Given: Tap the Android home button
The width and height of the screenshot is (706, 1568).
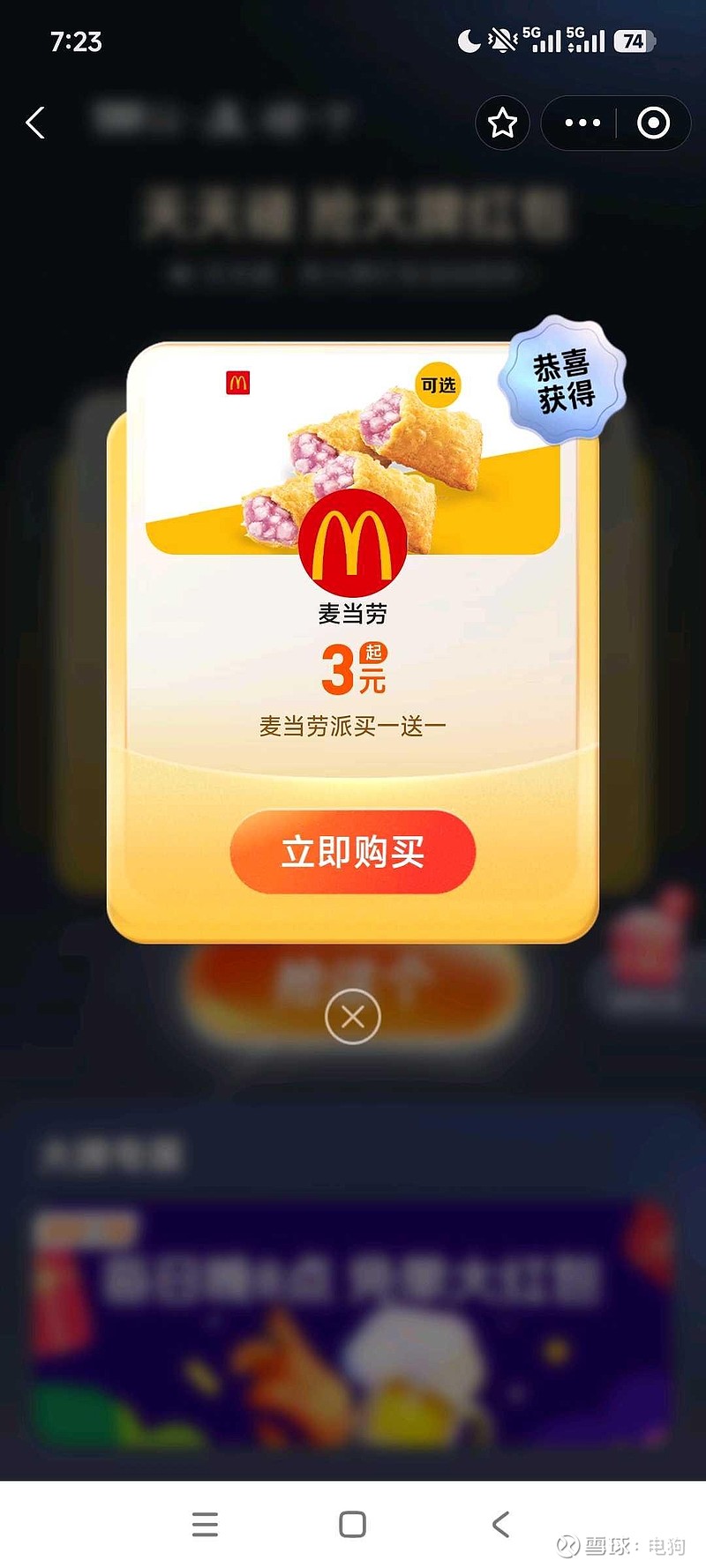Looking at the screenshot, I should pyautogui.click(x=353, y=1524).
